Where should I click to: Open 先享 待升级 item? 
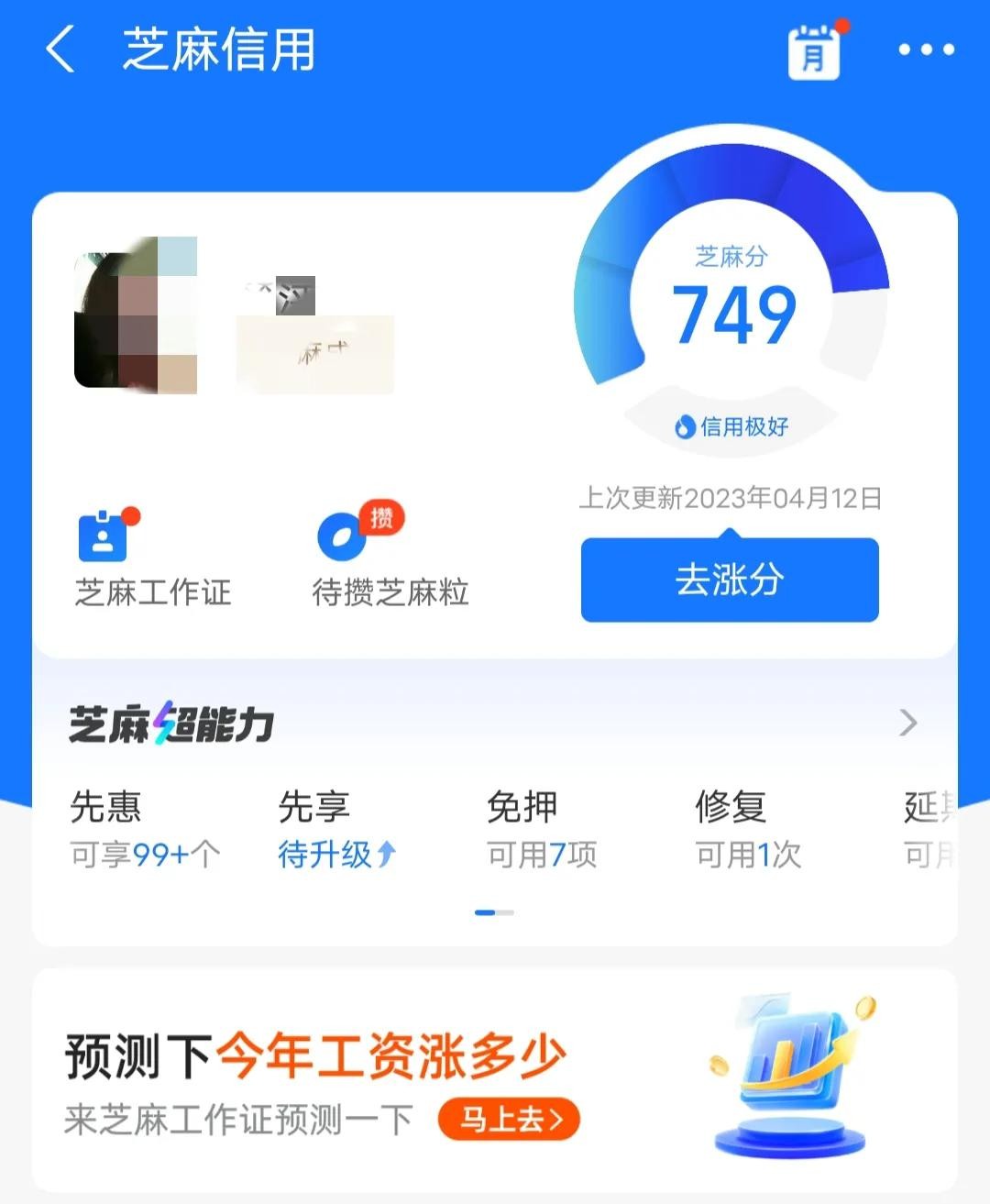point(335,830)
